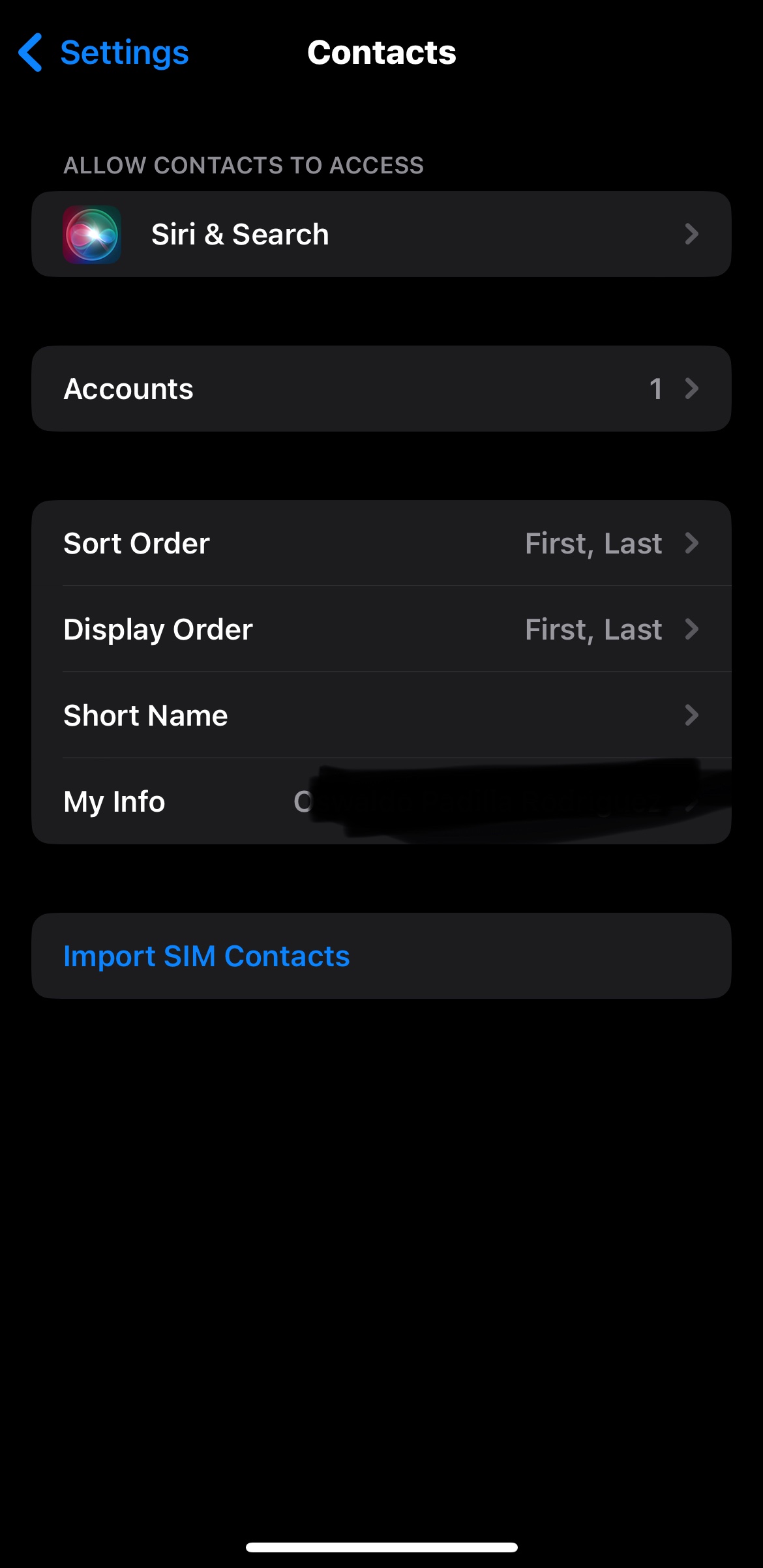The width and height of the screenshot is (763, 1568).
Task: Open the Accounts row
Action: tap(381, 389)
